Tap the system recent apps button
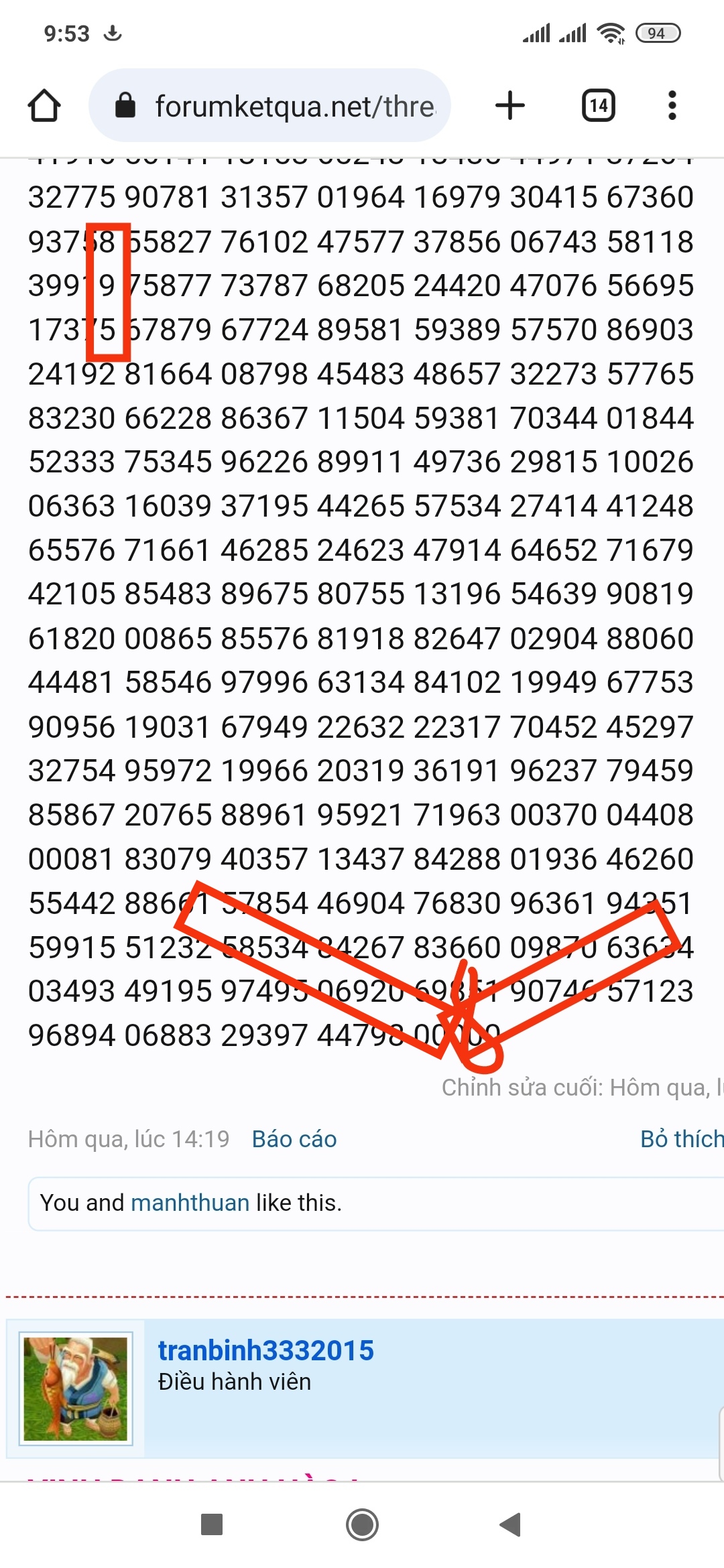The height and width of the screenshot is (1568, 724). point(212,1524)
